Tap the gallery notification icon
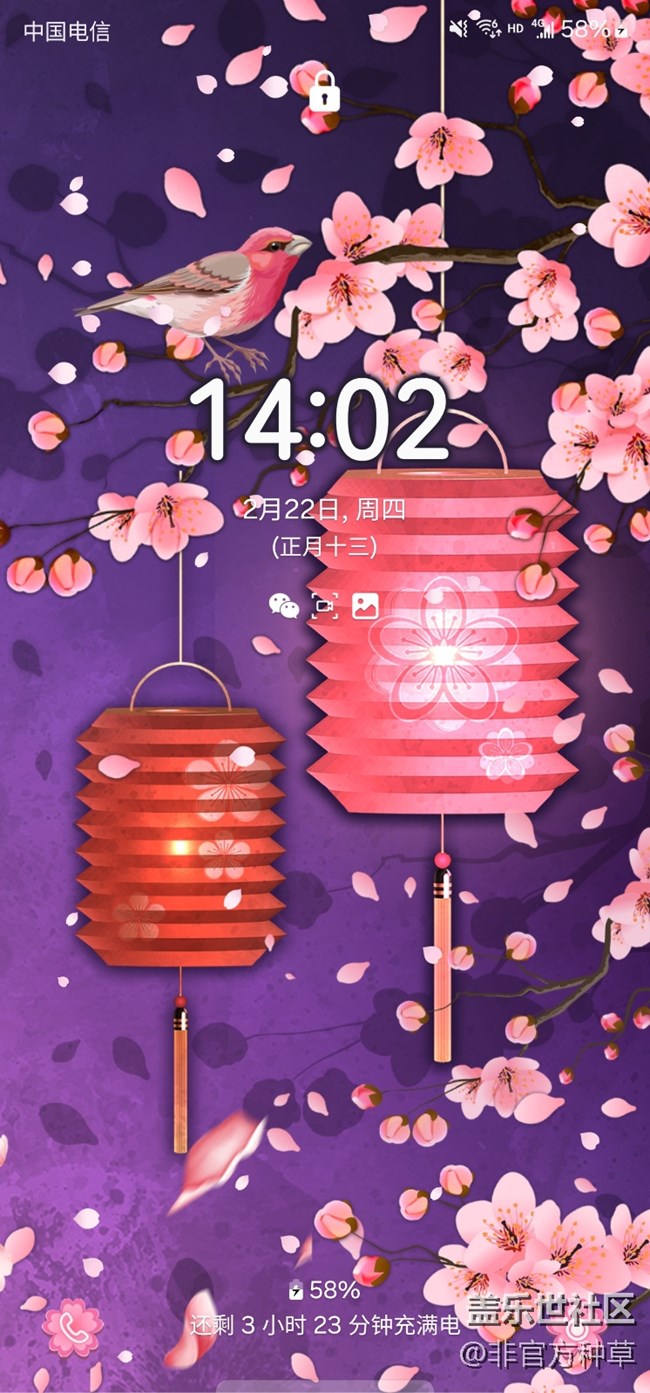650x1393 pixels. point(365,605)
